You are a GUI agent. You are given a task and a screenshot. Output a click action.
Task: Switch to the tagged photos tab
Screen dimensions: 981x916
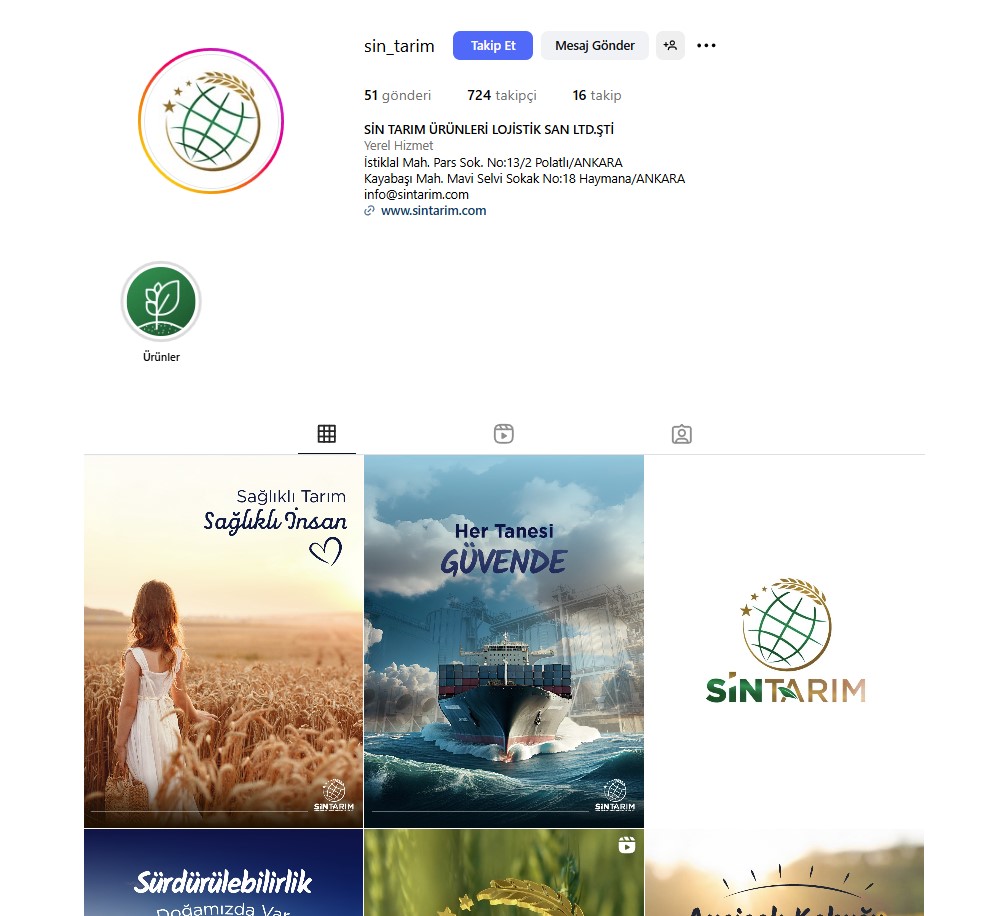(x=681, y=434)
